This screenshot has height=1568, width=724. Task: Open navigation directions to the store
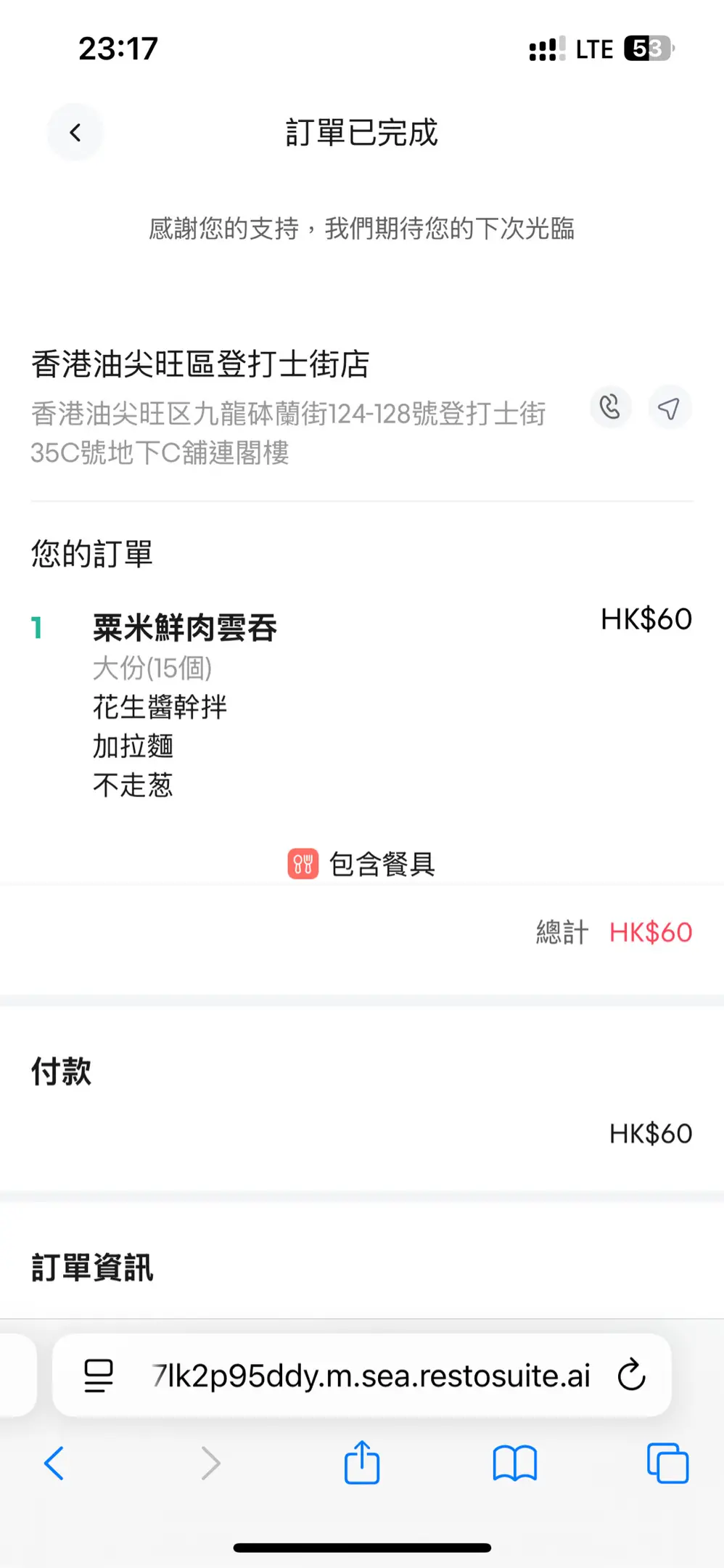[x=669, y=407]
